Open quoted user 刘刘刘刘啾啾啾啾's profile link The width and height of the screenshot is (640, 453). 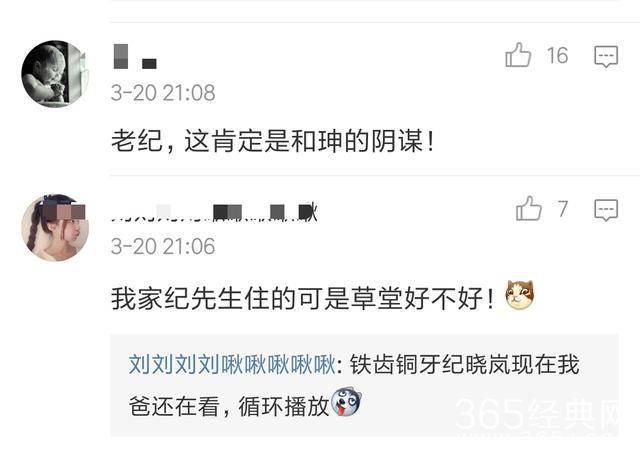(x=232, y=365)
